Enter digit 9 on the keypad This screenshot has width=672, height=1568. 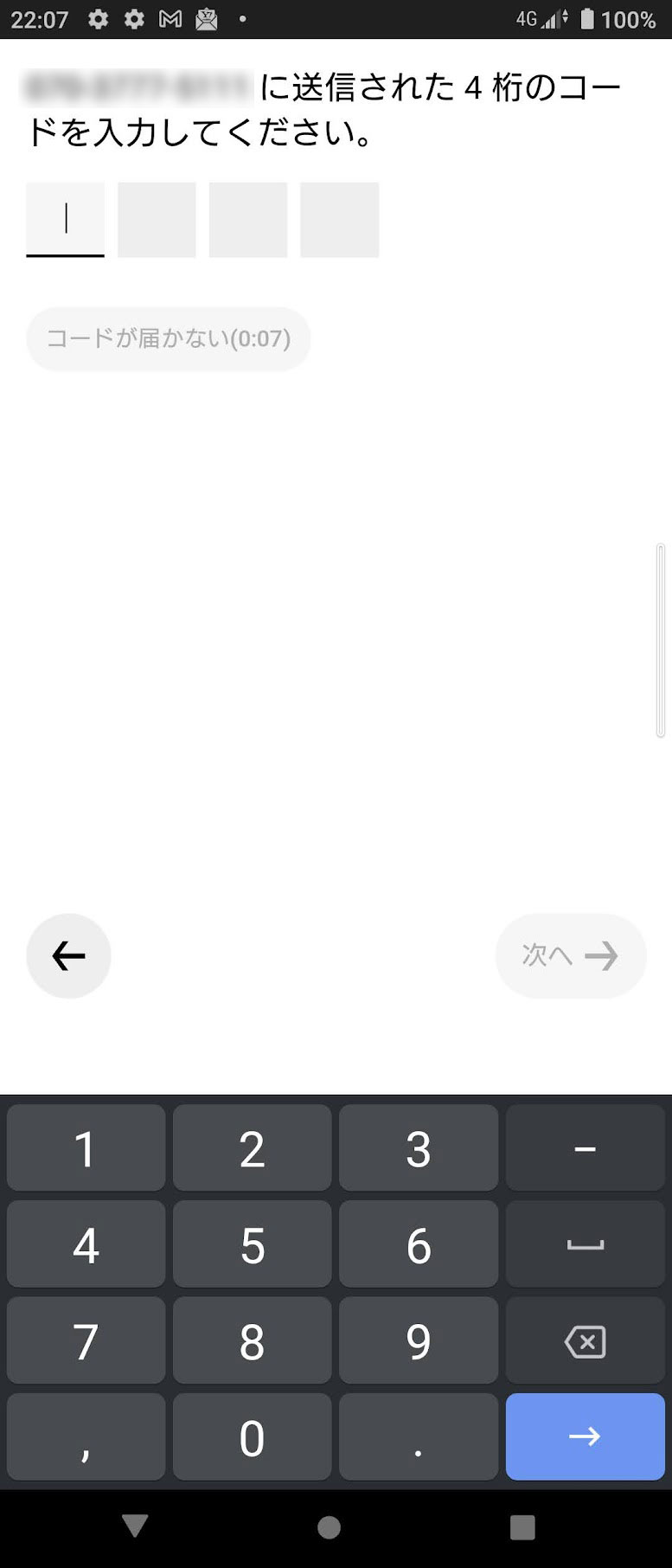(418, 1341)
